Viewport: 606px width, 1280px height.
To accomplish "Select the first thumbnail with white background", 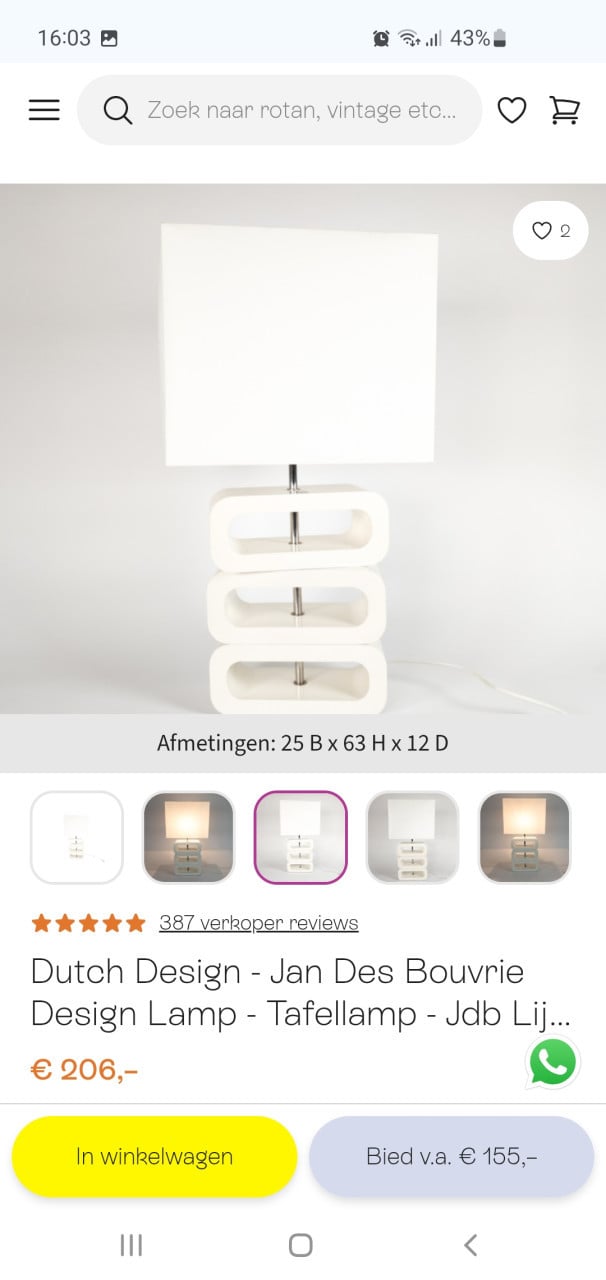I will [x=77, y=837].
